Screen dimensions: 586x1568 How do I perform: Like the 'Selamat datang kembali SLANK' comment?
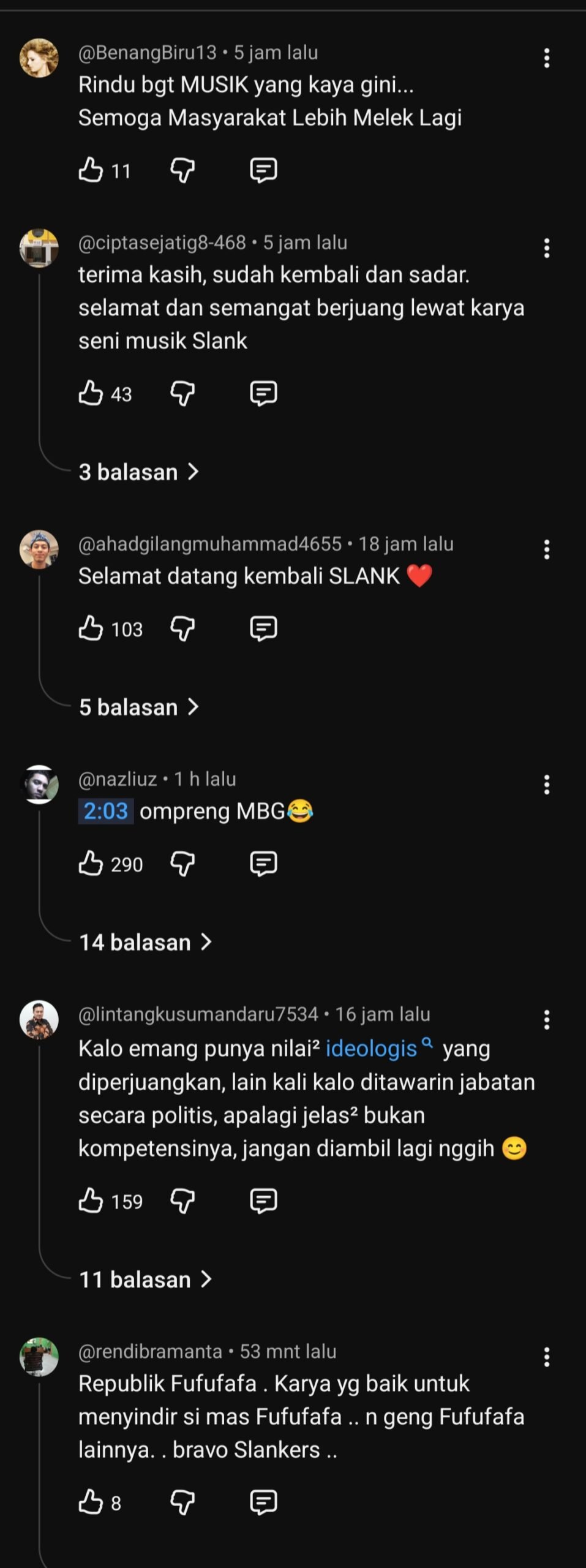point(91,628)
